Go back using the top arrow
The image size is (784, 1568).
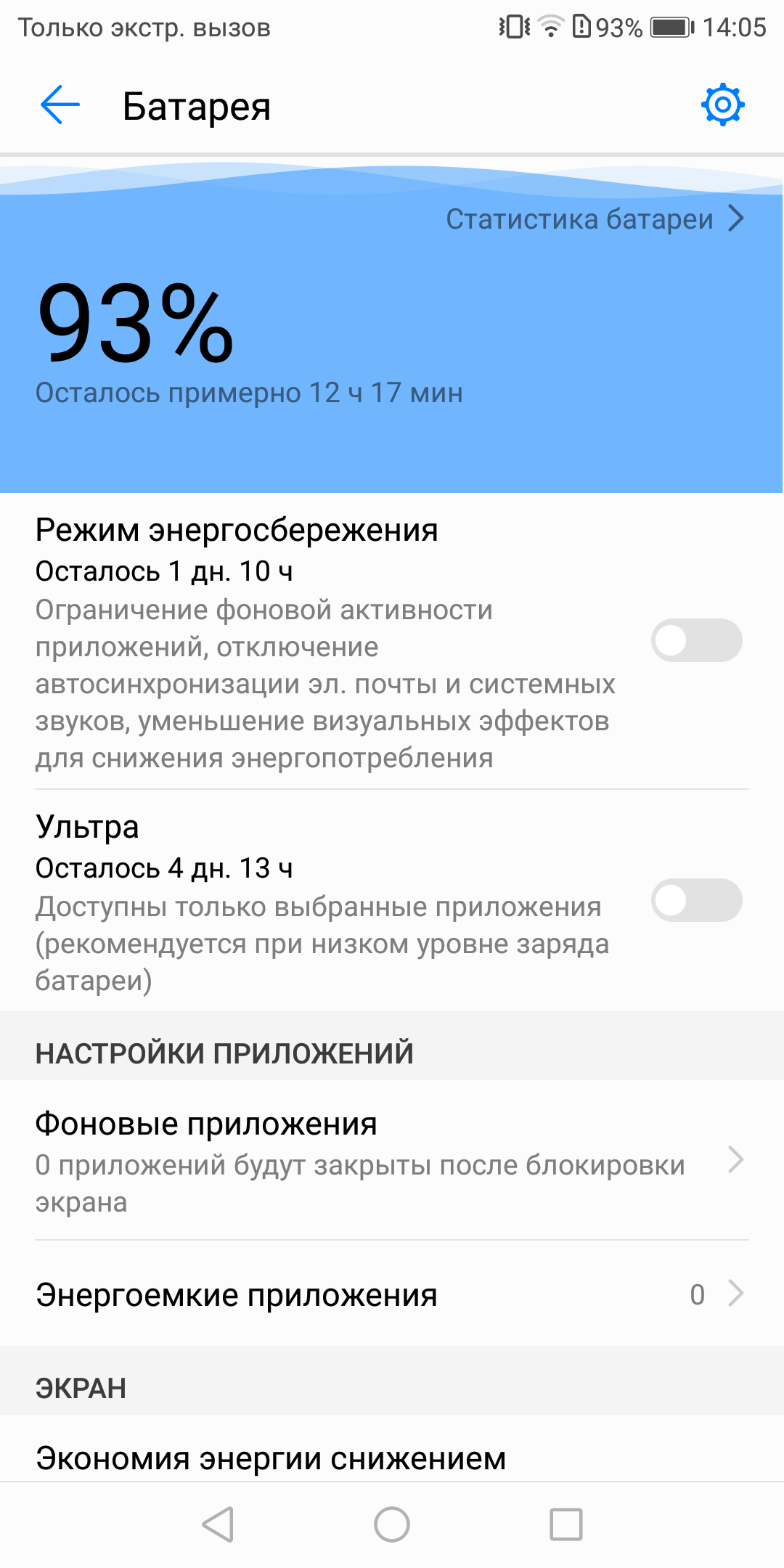pos(60,105)
